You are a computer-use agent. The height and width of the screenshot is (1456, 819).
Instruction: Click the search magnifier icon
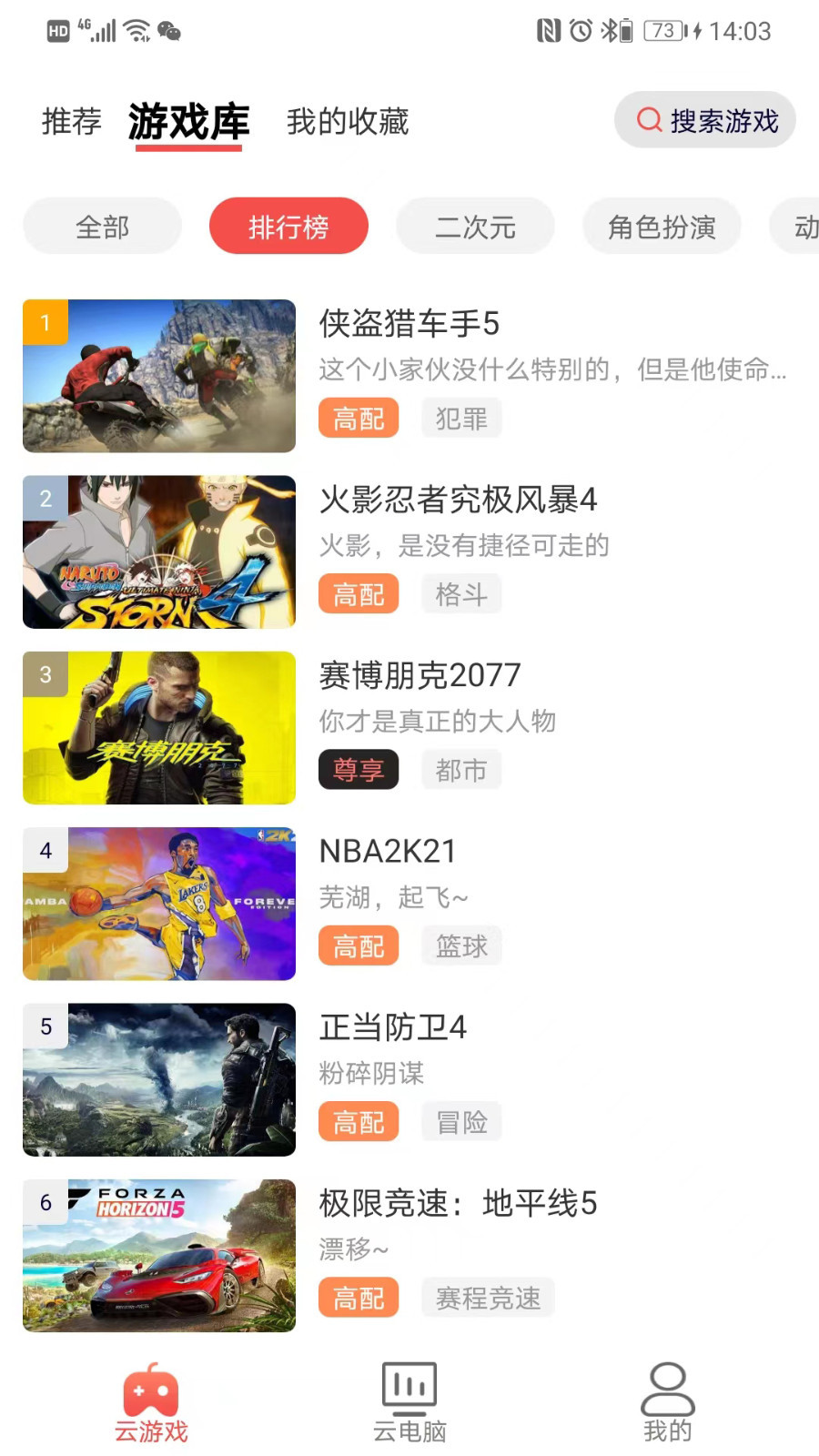click(648, 119)
